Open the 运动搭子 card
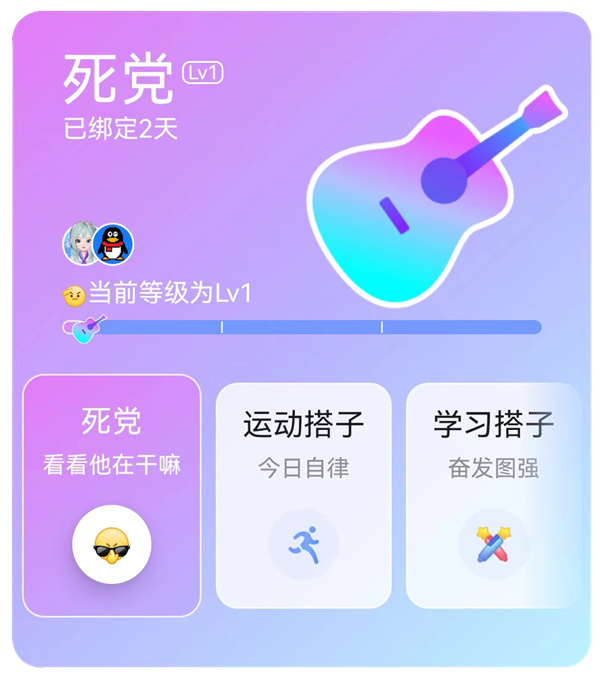Image resolution: width=600 pixels, height=677 pixels. coord(303,495)
